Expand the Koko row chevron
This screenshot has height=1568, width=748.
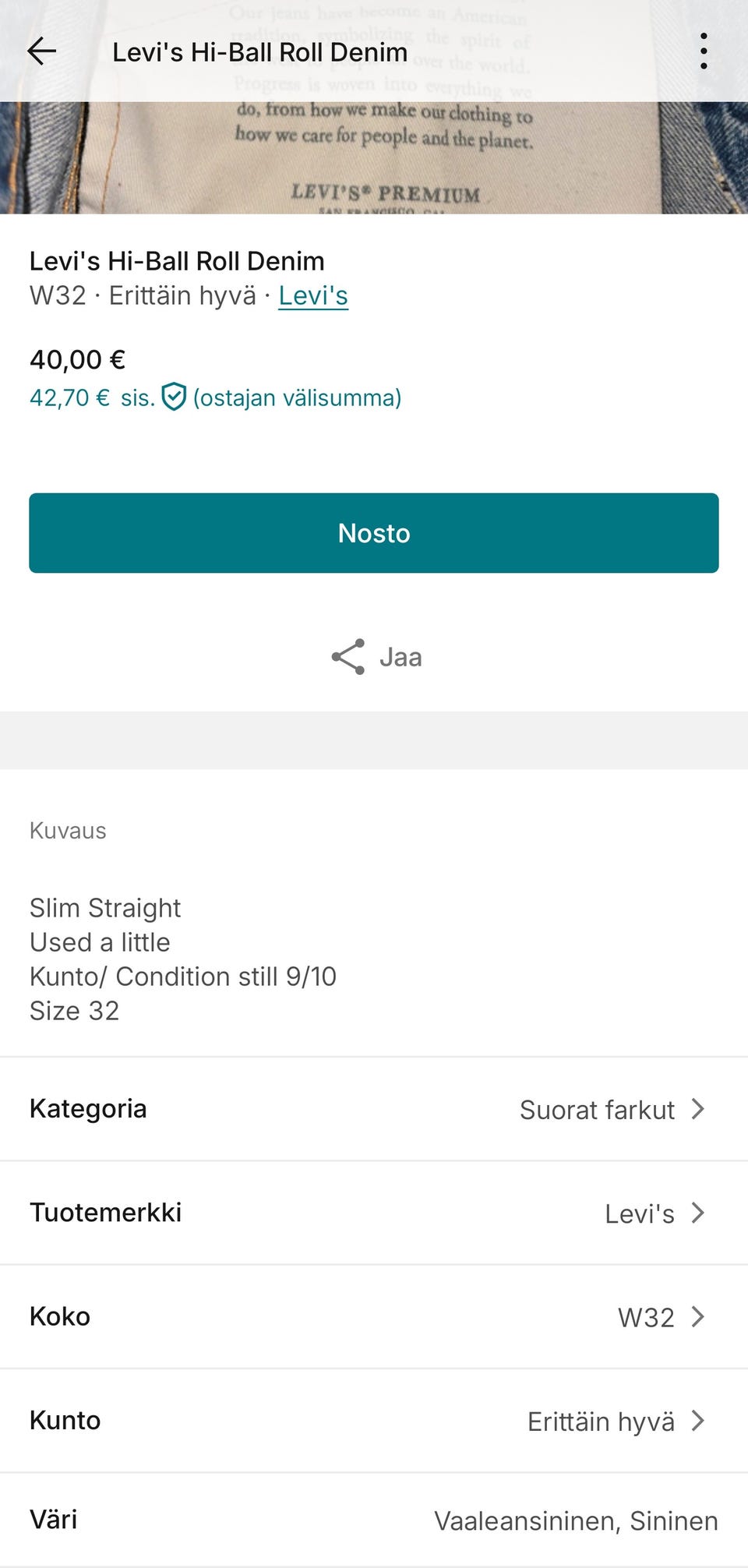point(700,1317)
